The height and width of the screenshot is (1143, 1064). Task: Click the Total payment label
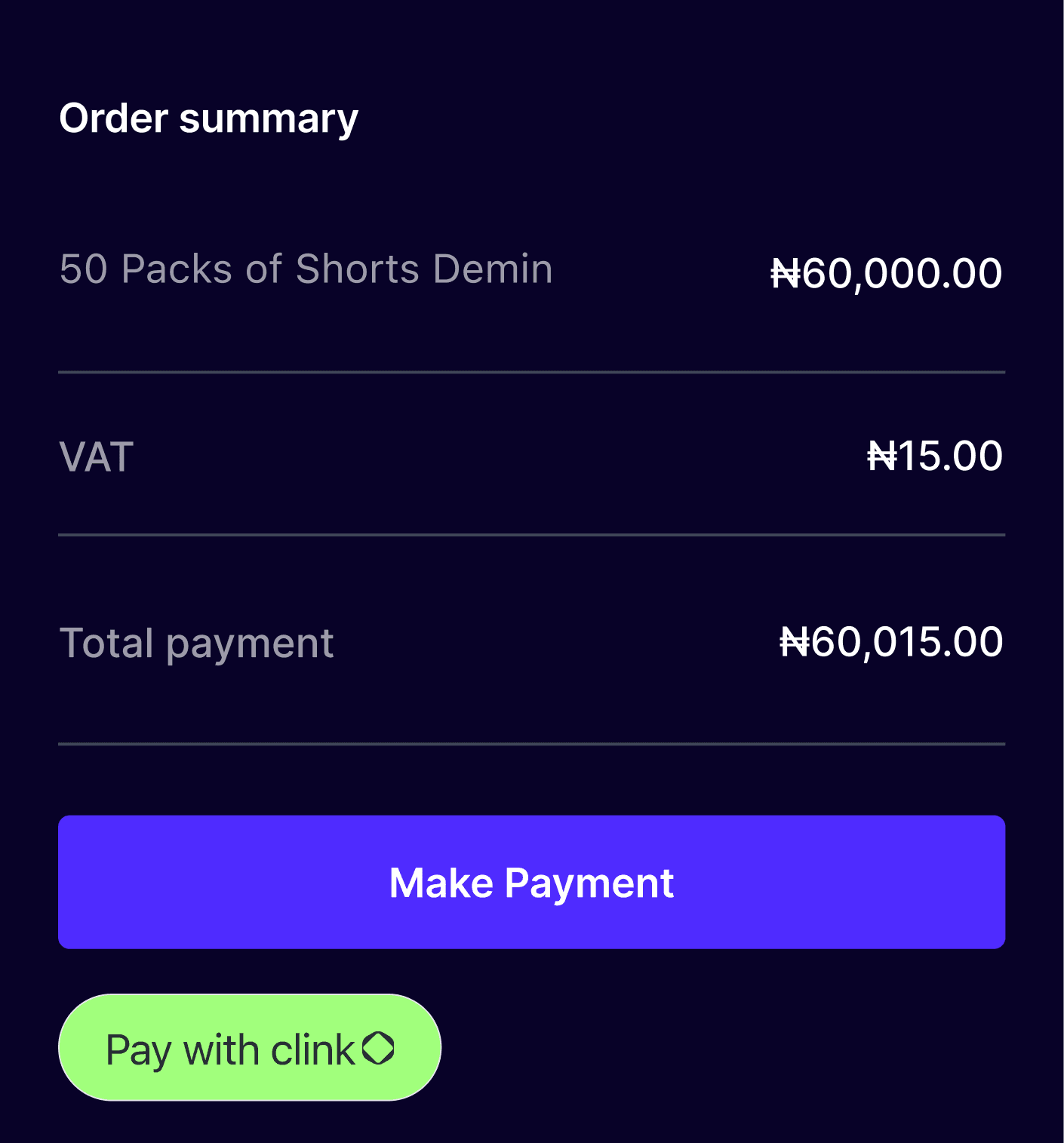(196, 642)
